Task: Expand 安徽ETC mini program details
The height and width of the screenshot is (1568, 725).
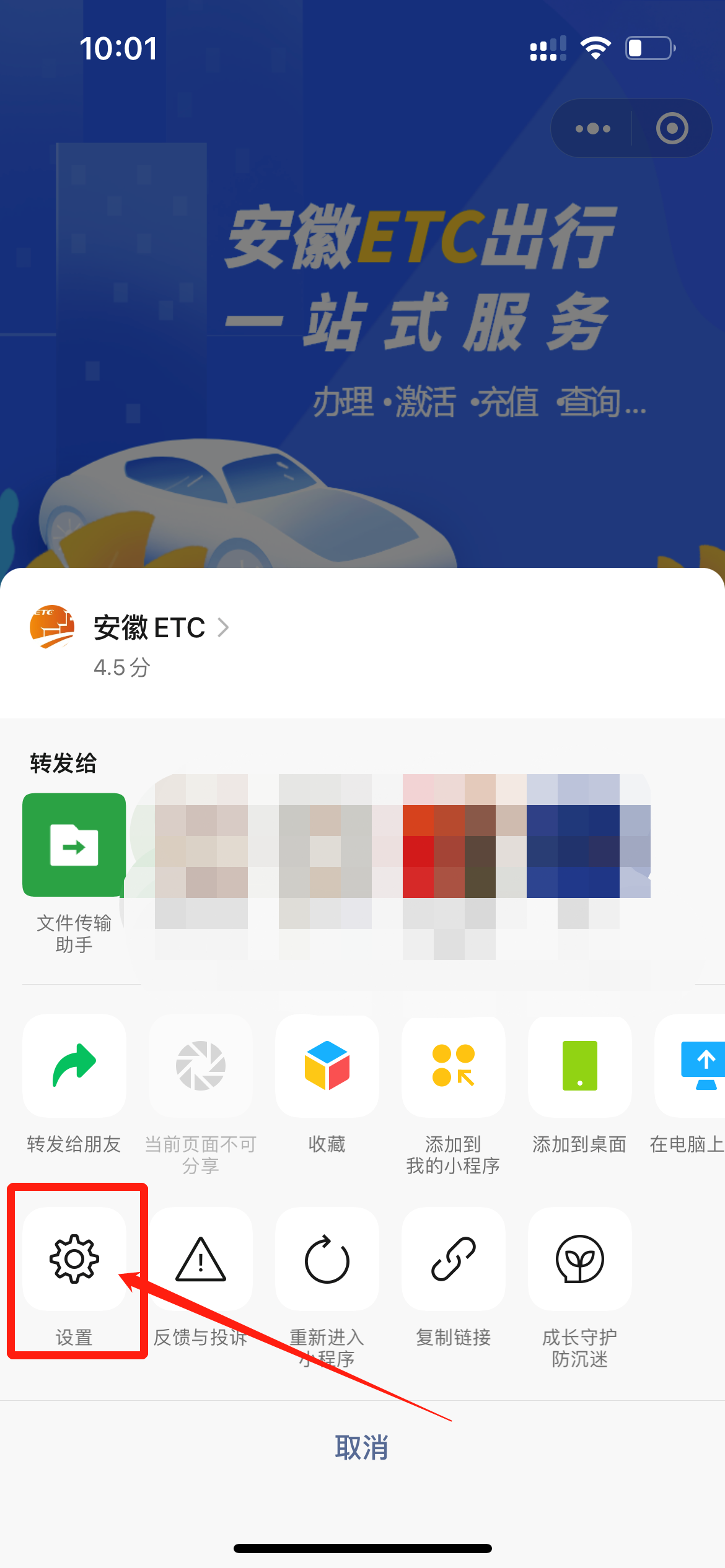Action: click(x=149, y=629)
